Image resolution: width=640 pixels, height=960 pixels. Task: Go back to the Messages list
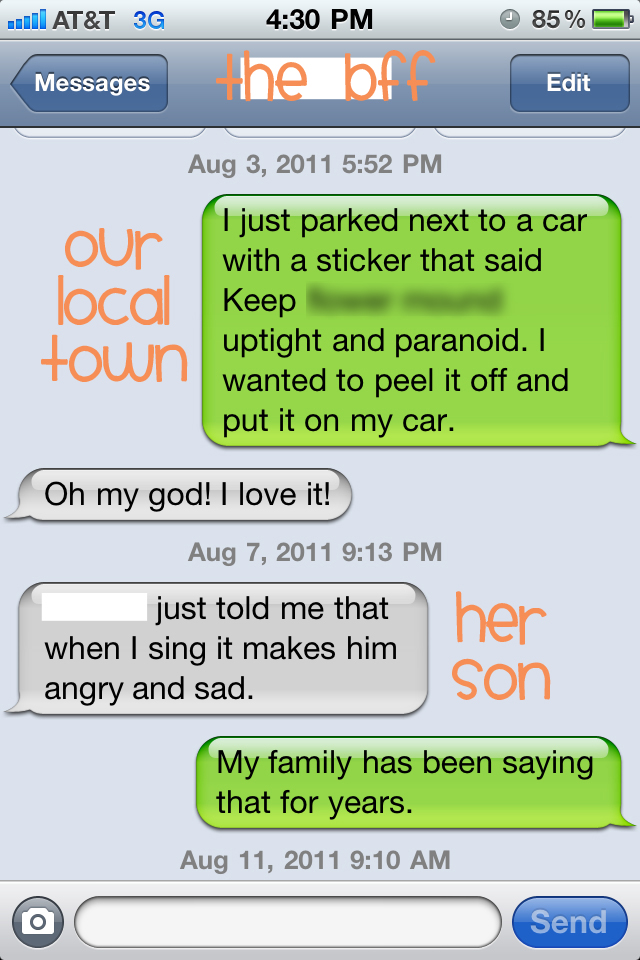[90, 84]
